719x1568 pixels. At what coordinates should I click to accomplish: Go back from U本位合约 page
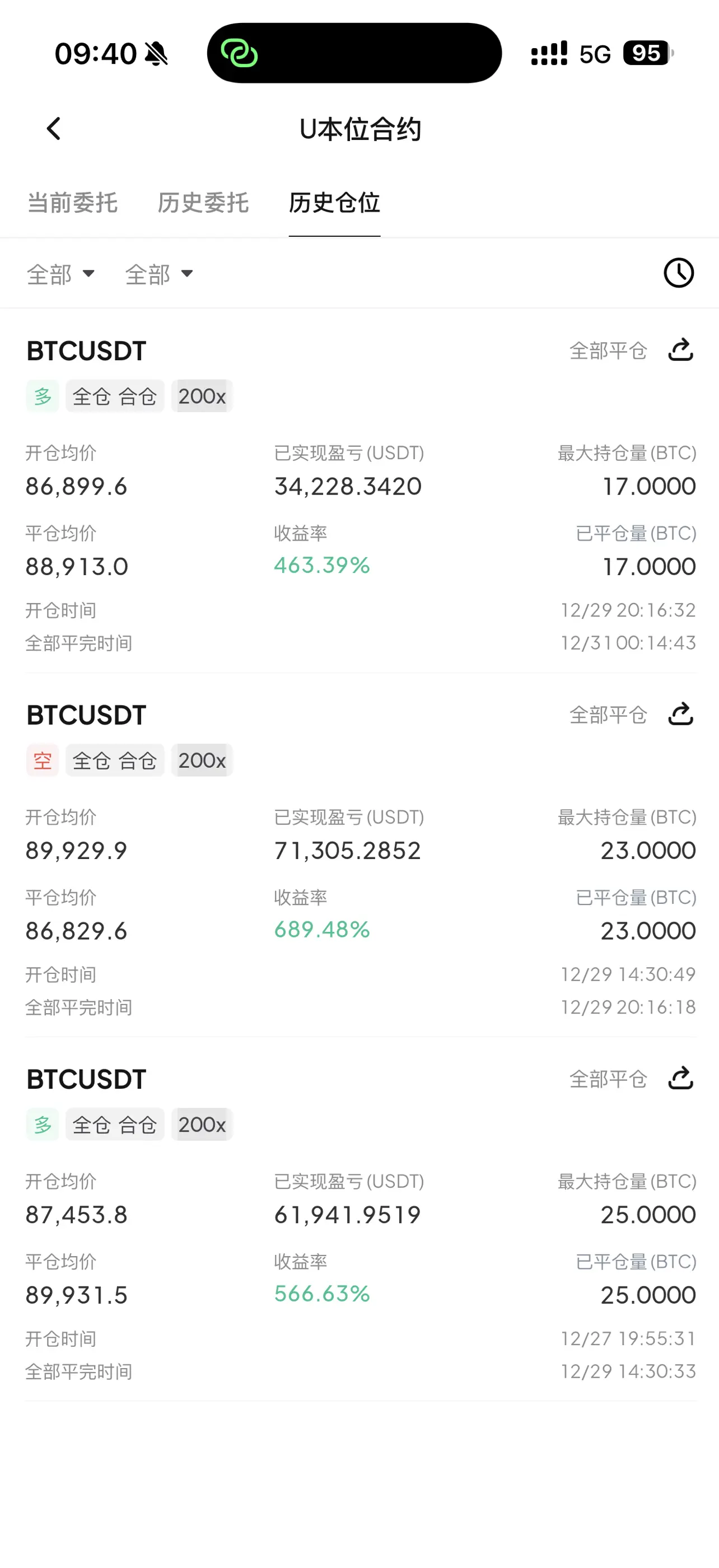54,128
